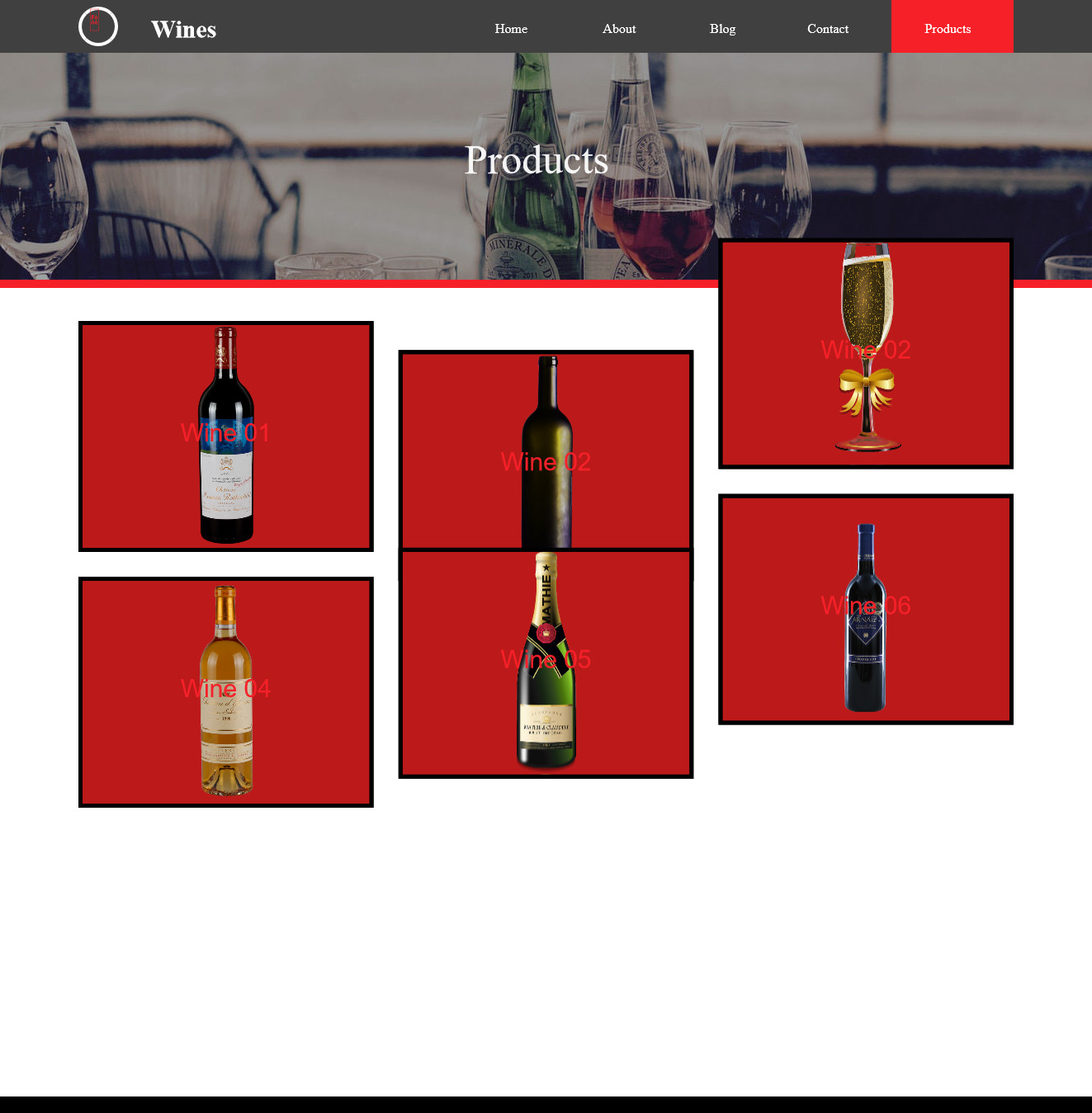Open the Home page link
The image size is (1092, 1113).
[511, 29]
